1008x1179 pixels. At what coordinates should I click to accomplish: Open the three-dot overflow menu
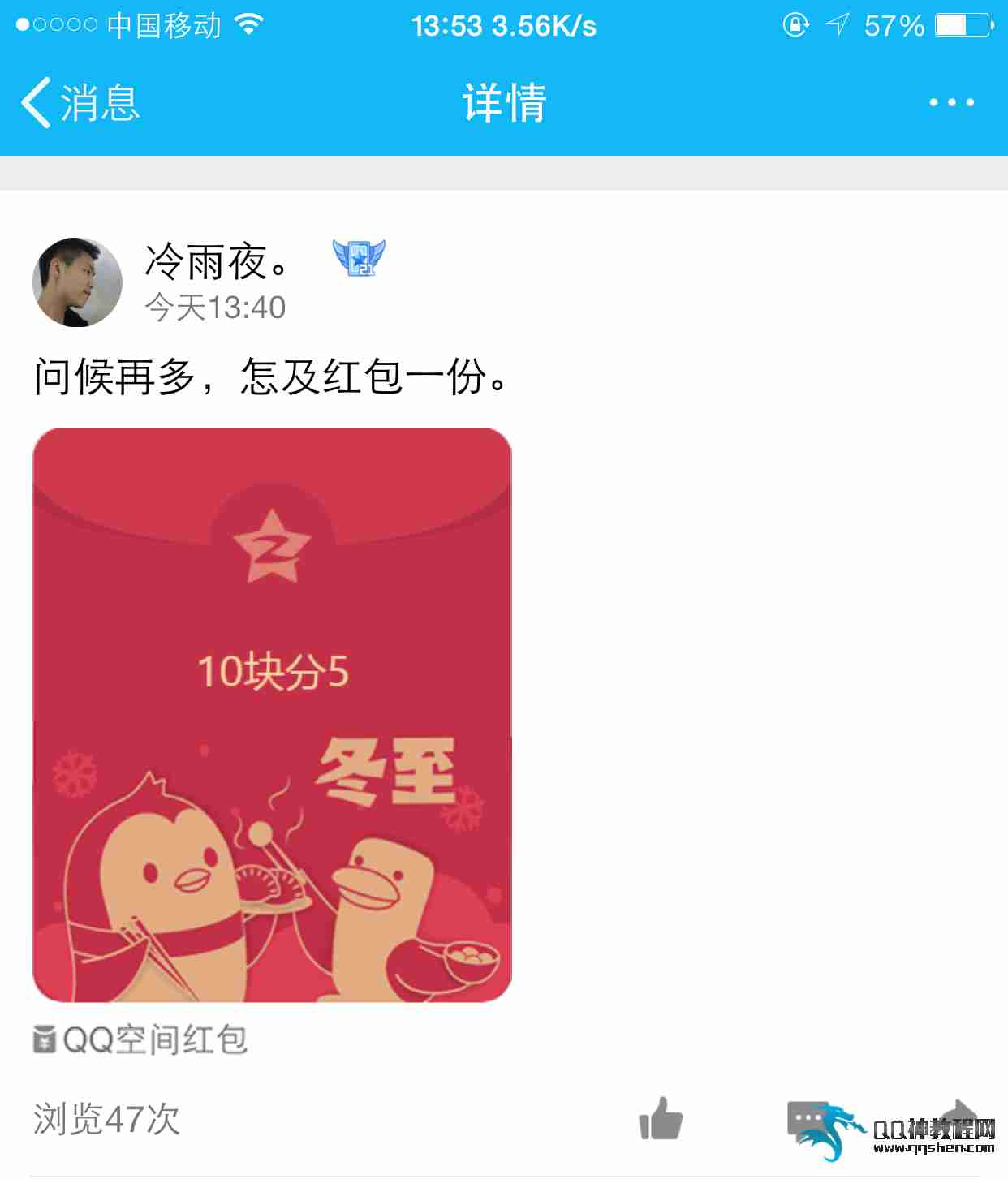[951, 103]
